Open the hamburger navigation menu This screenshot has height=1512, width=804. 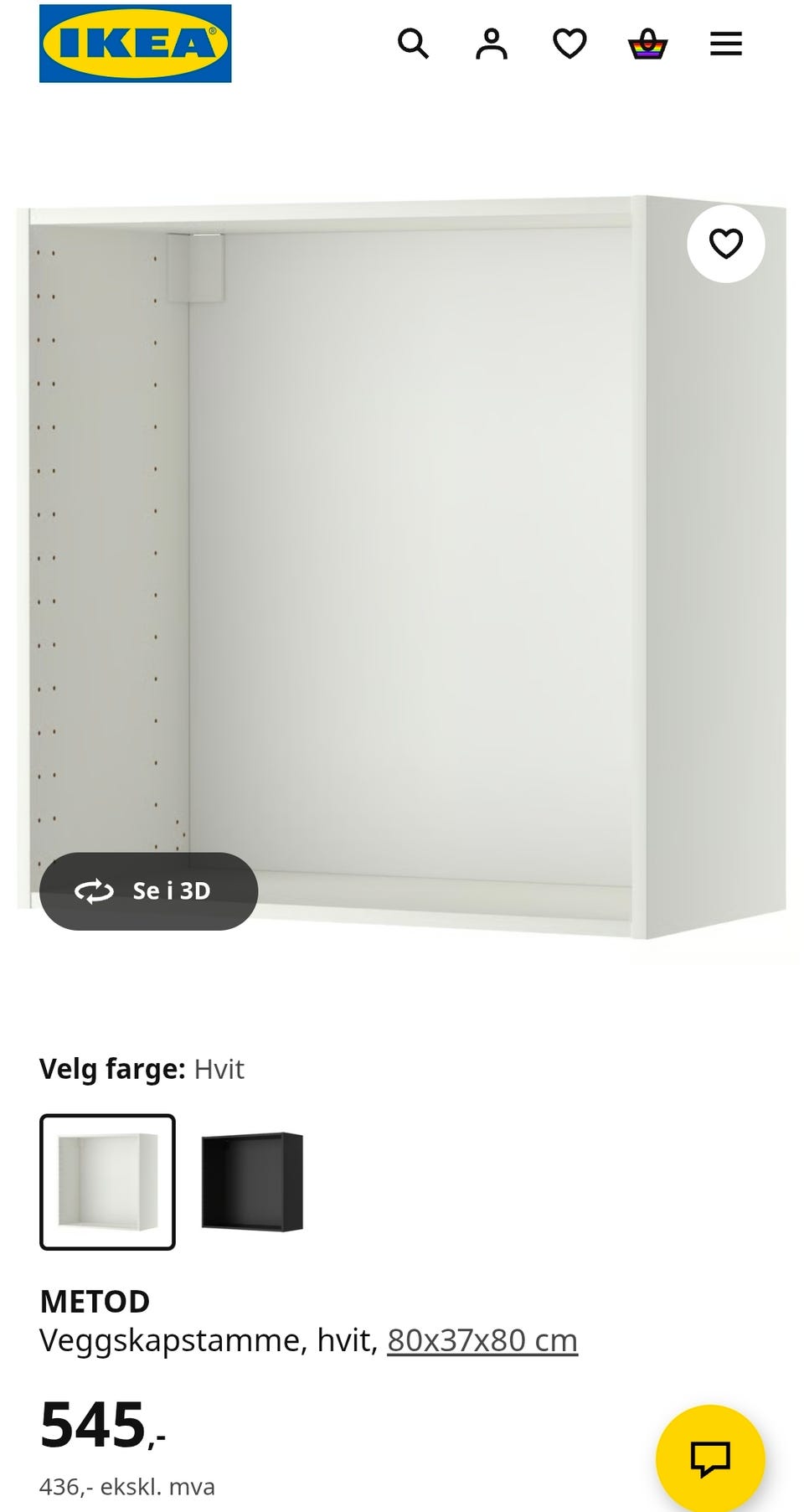point(725,44)
